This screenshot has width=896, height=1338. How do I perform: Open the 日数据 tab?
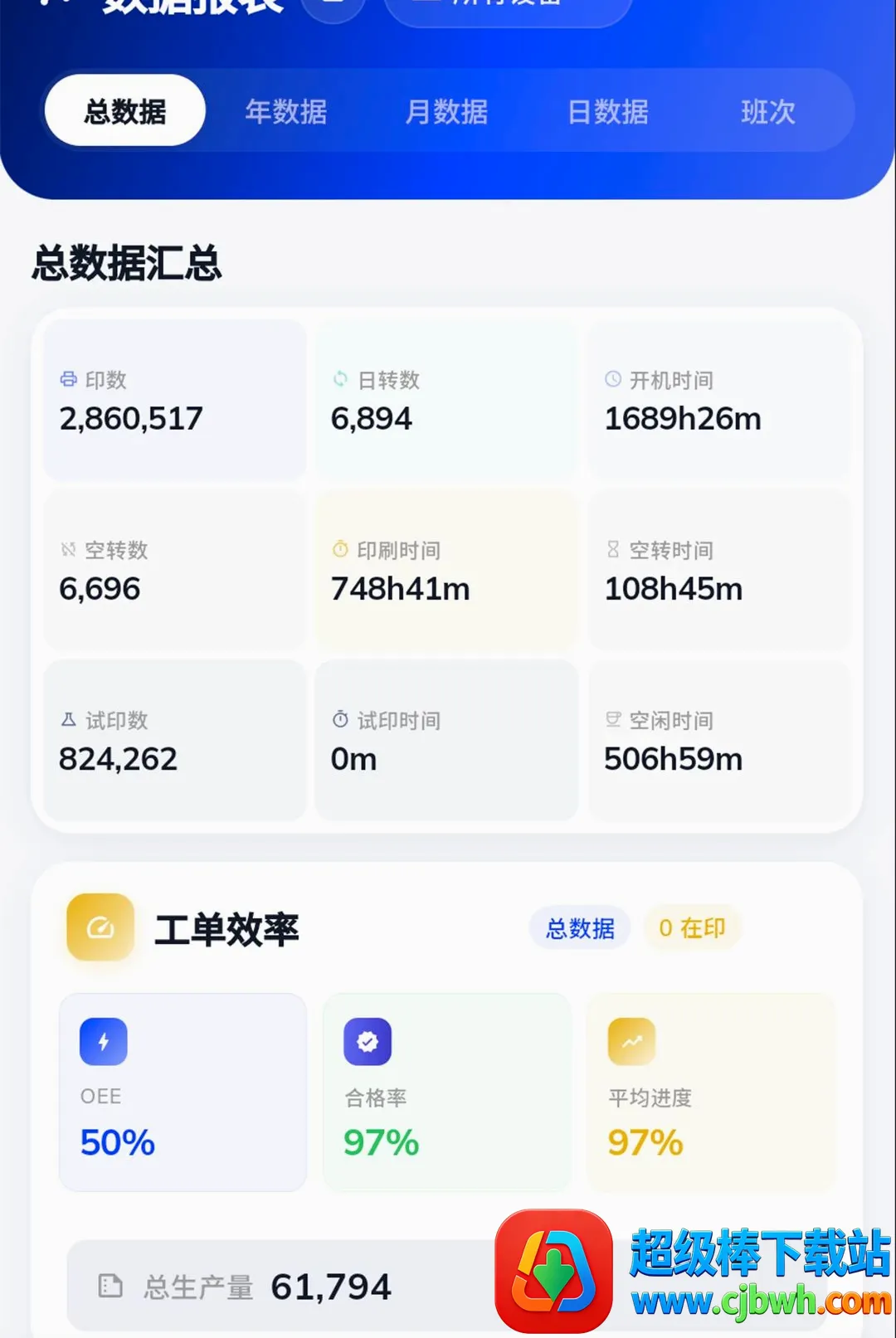(607, 111)
